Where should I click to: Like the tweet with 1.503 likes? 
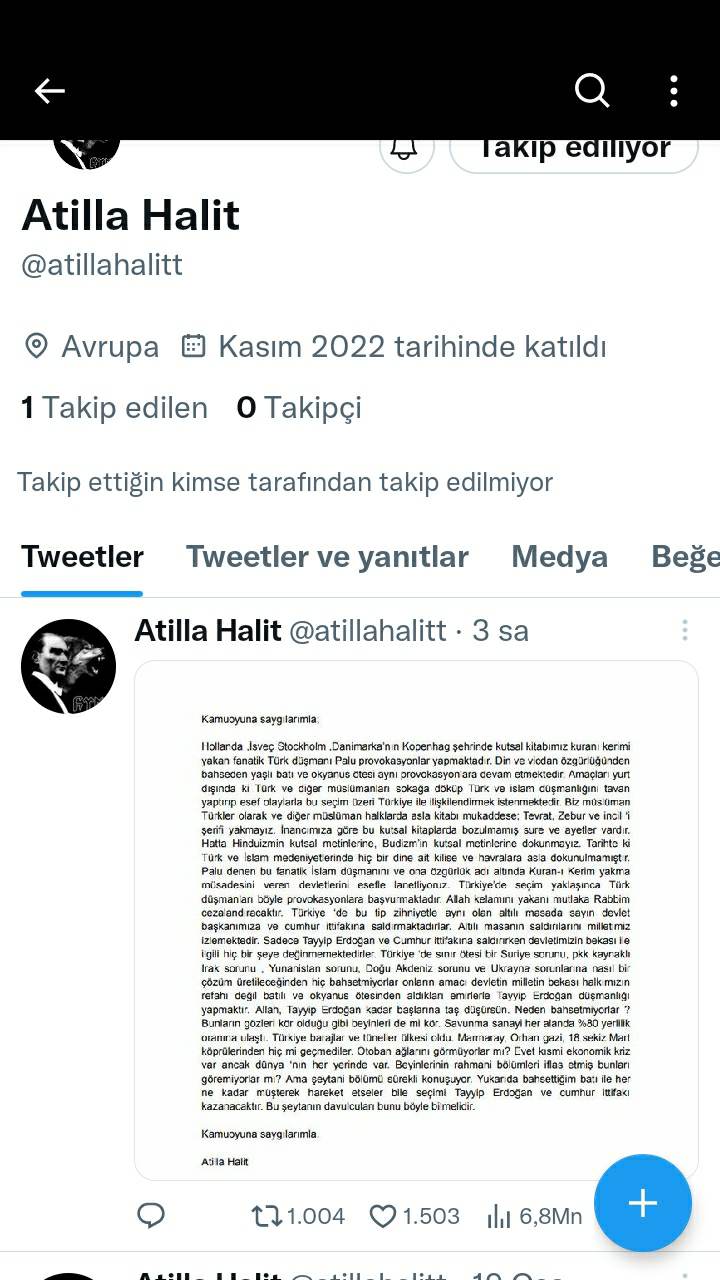point(383,1216)
